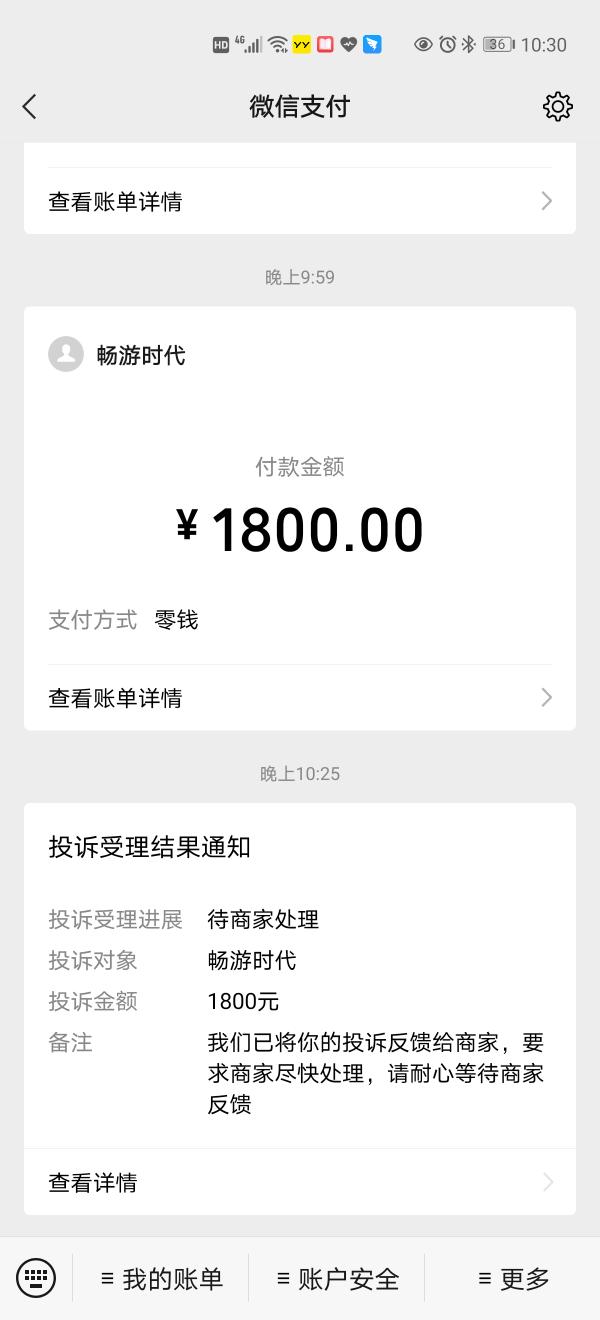
Task: Open the 更多 menu
Action: point(513,1278)
